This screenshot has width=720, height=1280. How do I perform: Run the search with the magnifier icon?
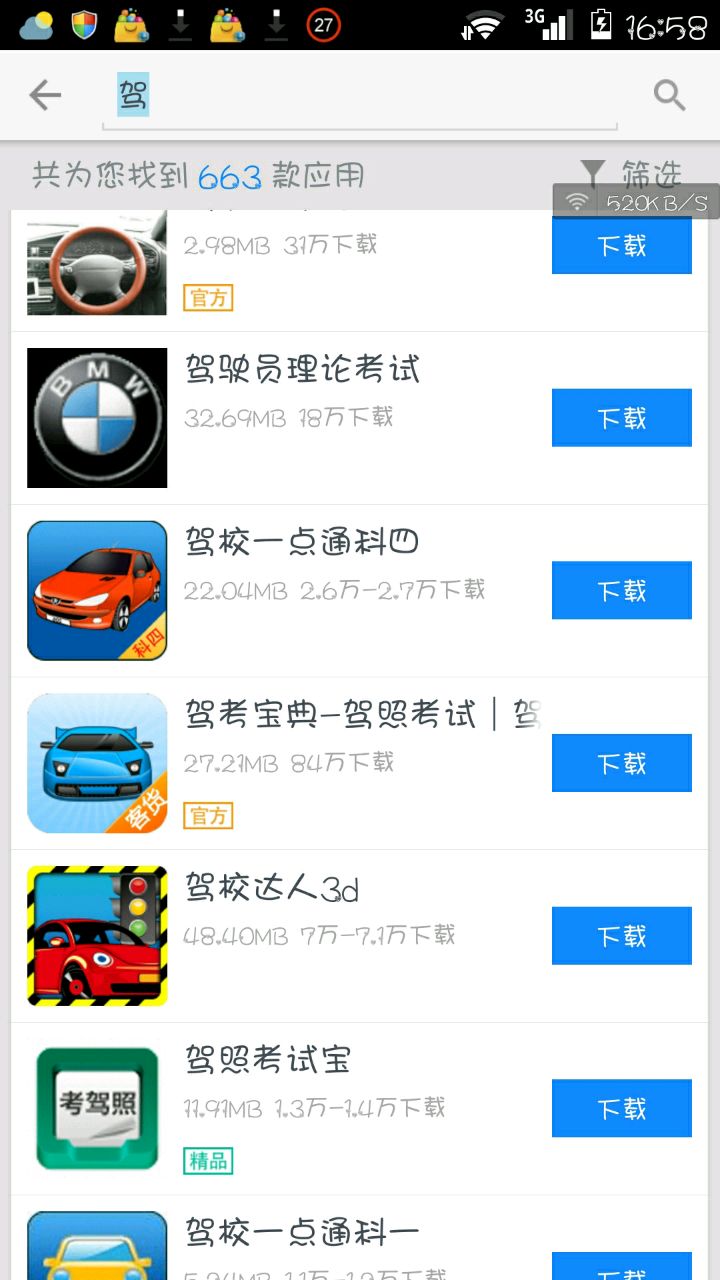(x=669, y=95)
